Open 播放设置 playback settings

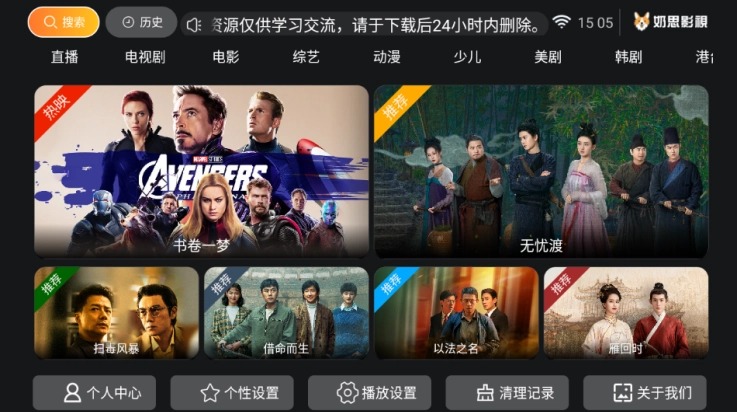click(x=369, y=393)
